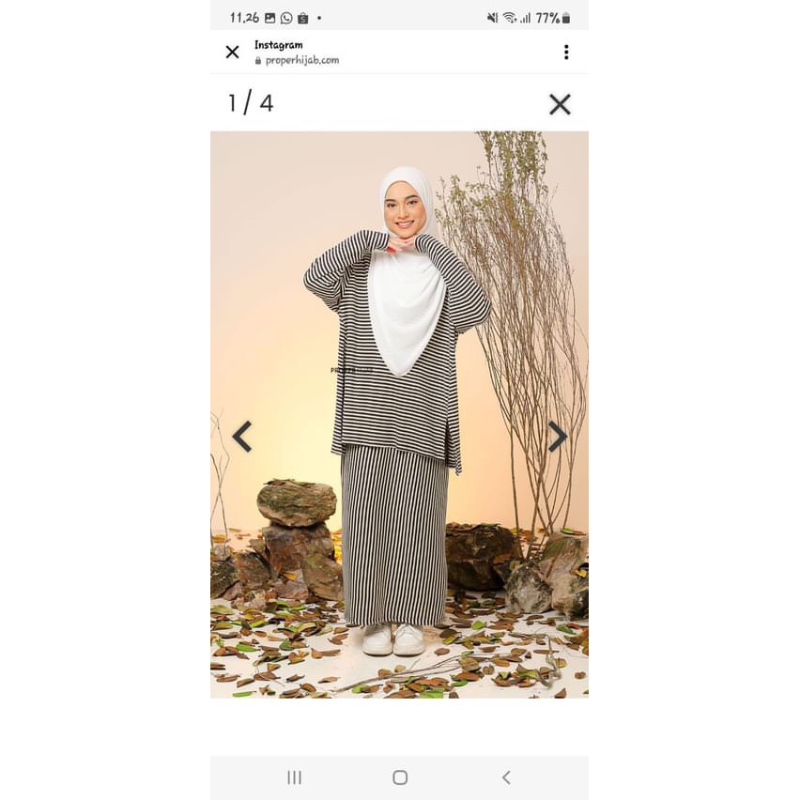Go to the next photo
The width and height of the screenshot is (800, 800).
click(x=557, y=436)
